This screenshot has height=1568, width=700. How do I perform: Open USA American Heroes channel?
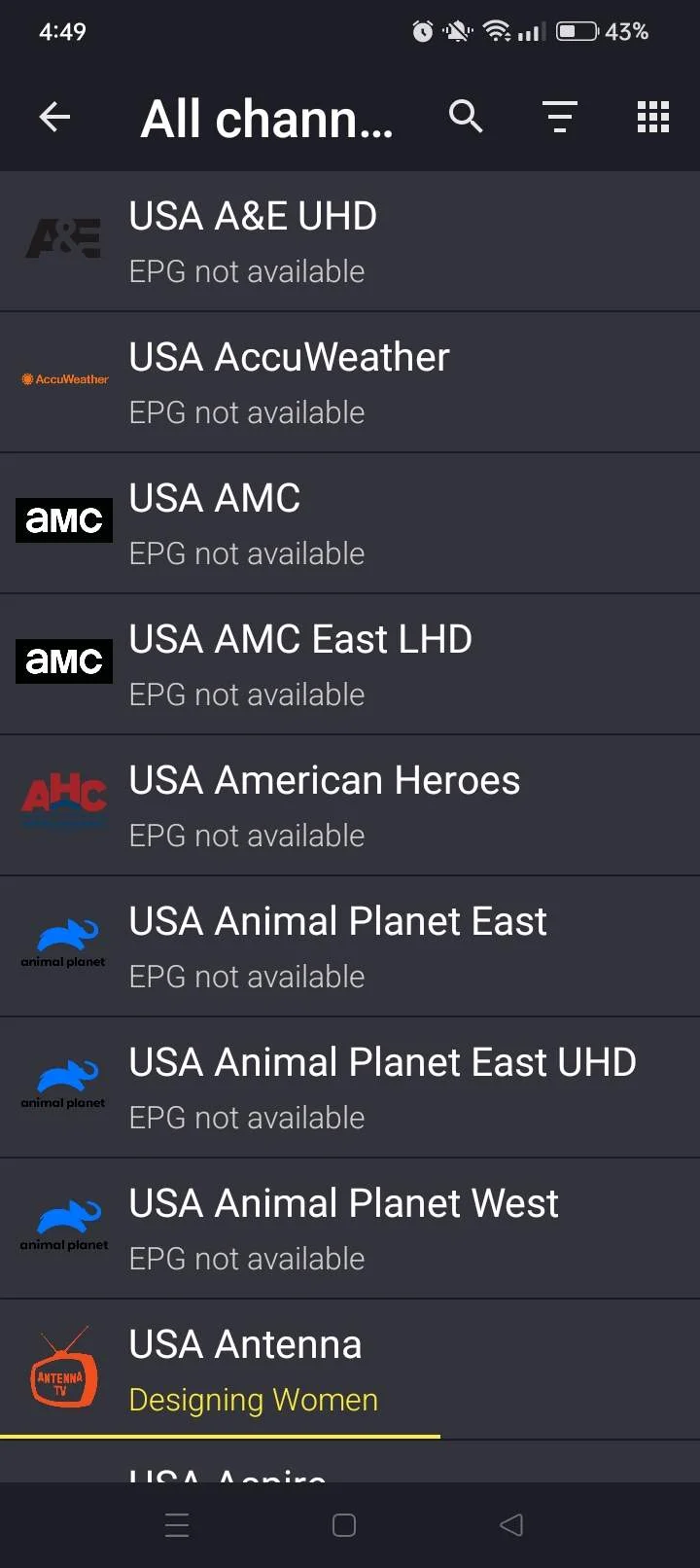click(x=350, y=805)
